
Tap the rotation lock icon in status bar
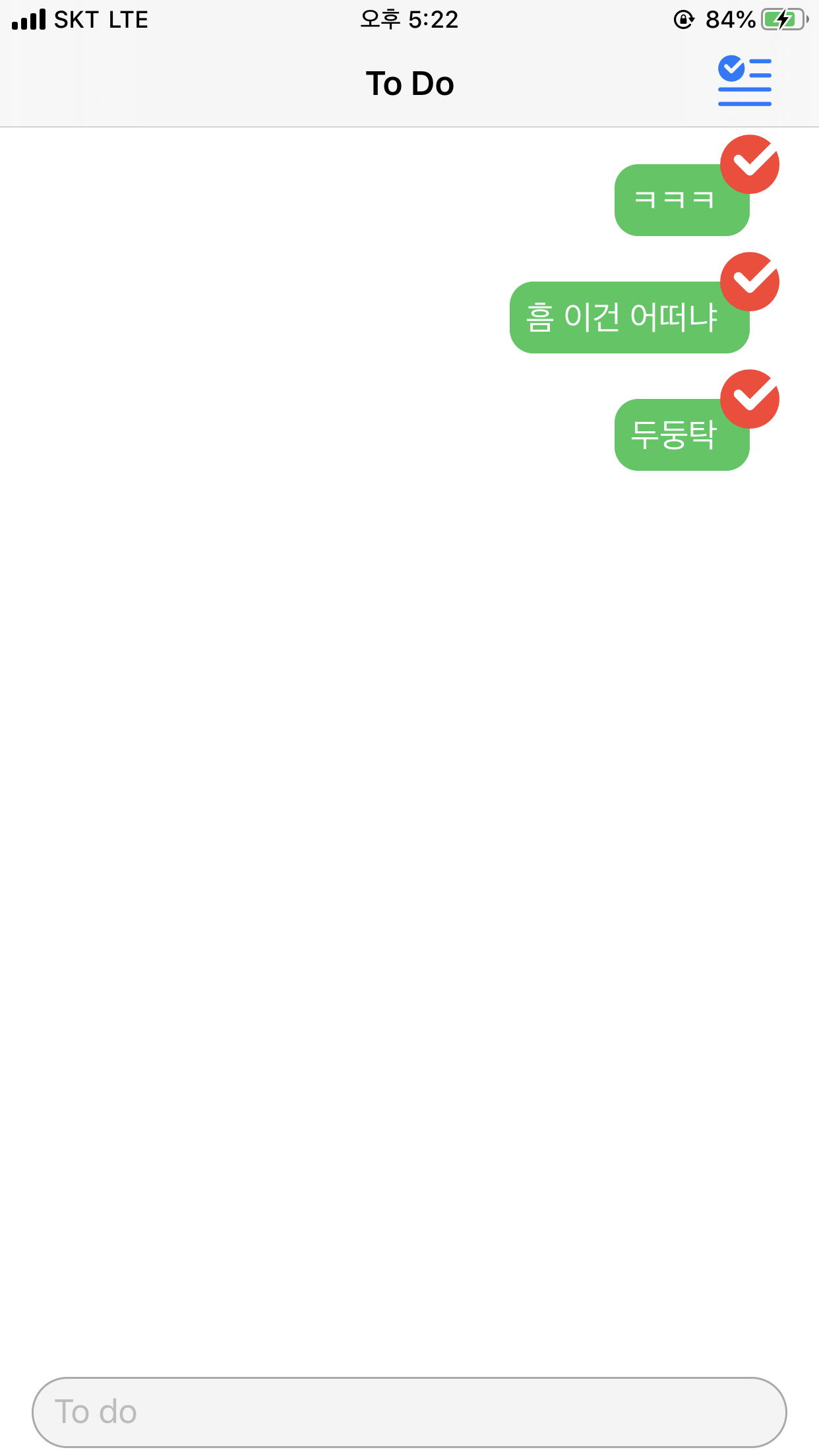tap(684, 19)
